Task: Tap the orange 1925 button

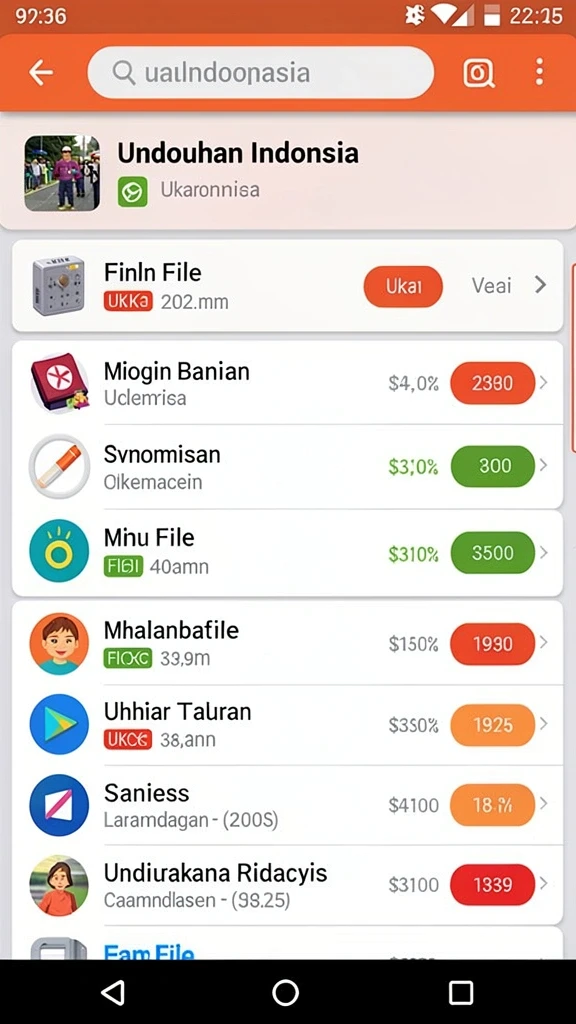Action: pyautogui.click(x=492, y=725)
